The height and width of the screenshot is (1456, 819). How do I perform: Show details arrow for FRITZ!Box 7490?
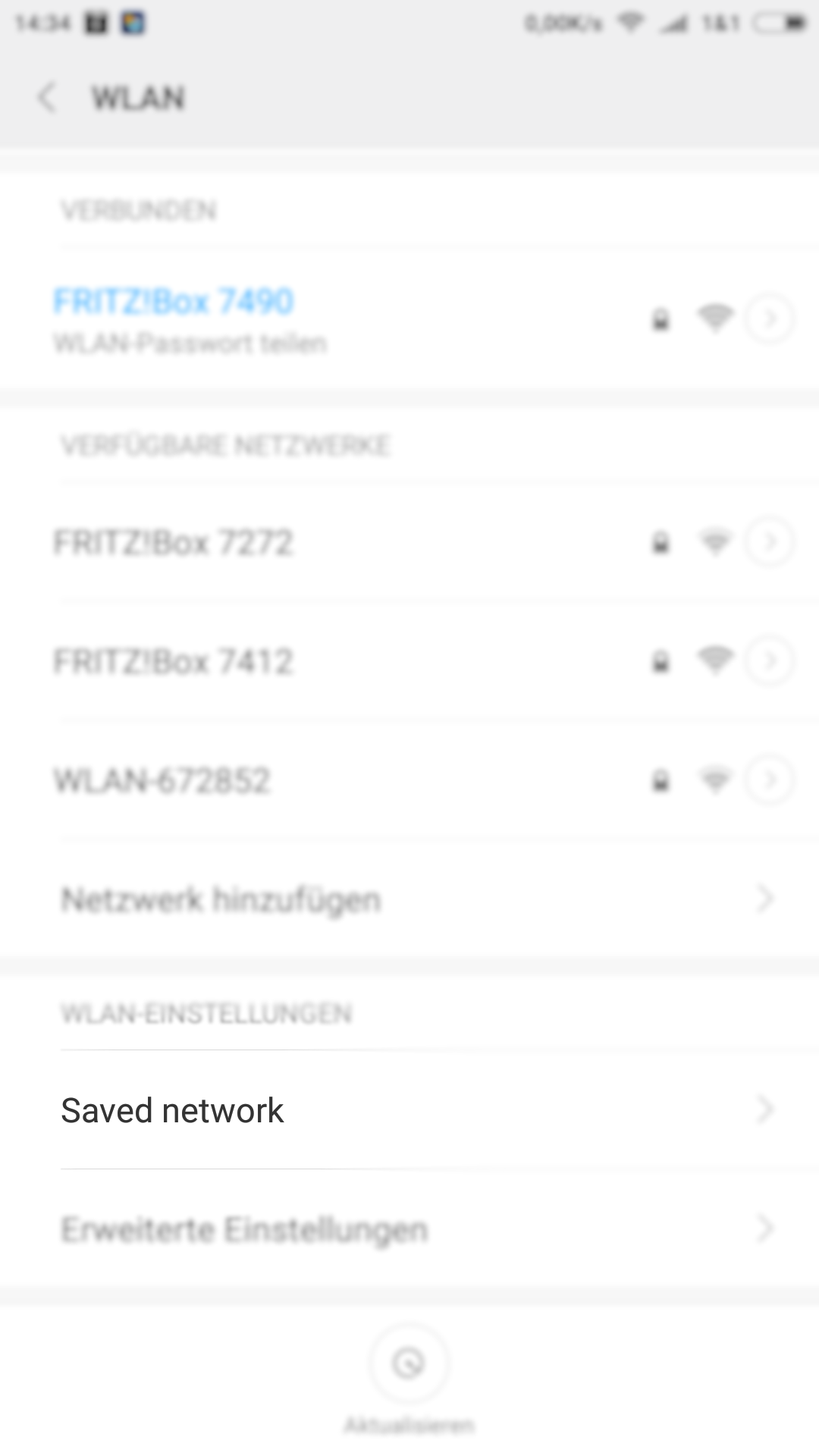(x=769, y=318)
